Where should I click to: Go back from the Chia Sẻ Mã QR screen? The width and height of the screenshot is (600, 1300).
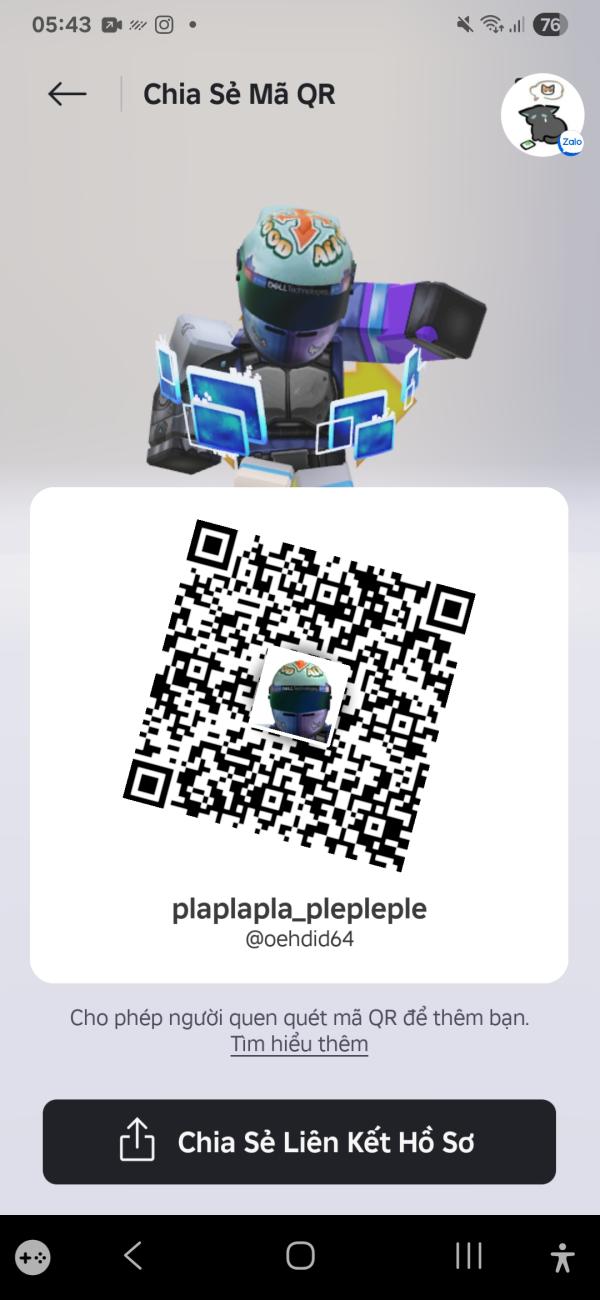(x=67, y=94)
